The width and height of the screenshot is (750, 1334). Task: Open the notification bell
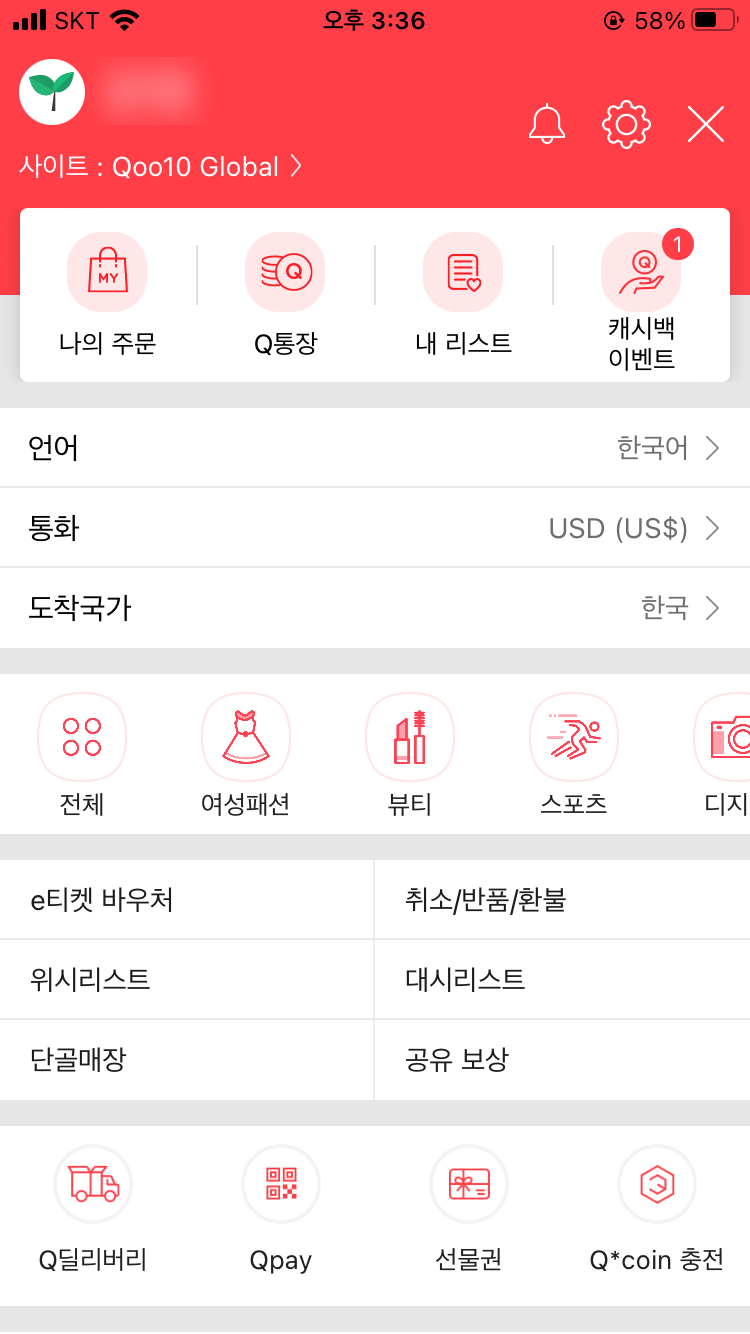pos(546,124)
